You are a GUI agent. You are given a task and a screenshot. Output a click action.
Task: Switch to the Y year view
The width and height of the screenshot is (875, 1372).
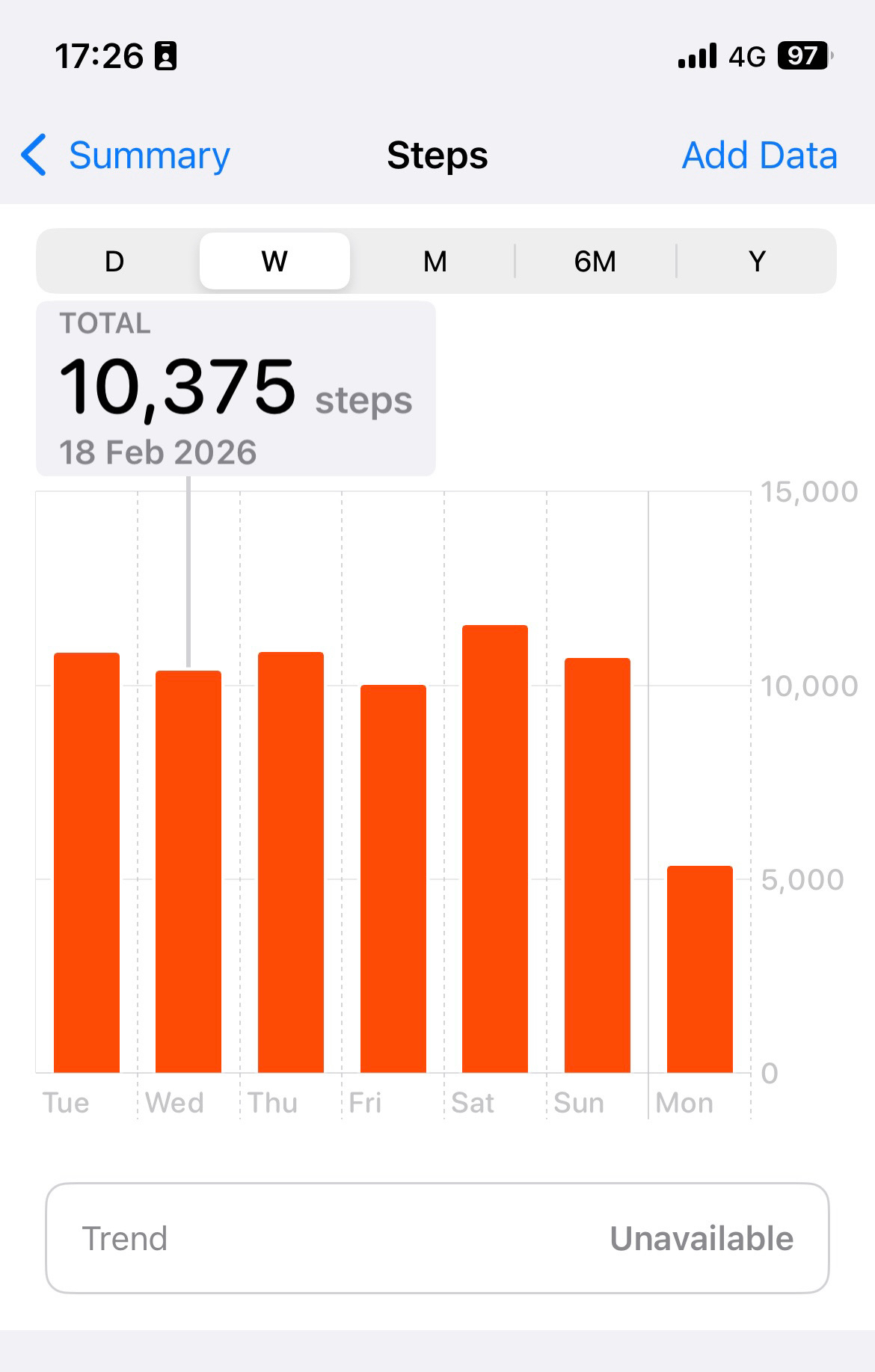pos(757,262)
